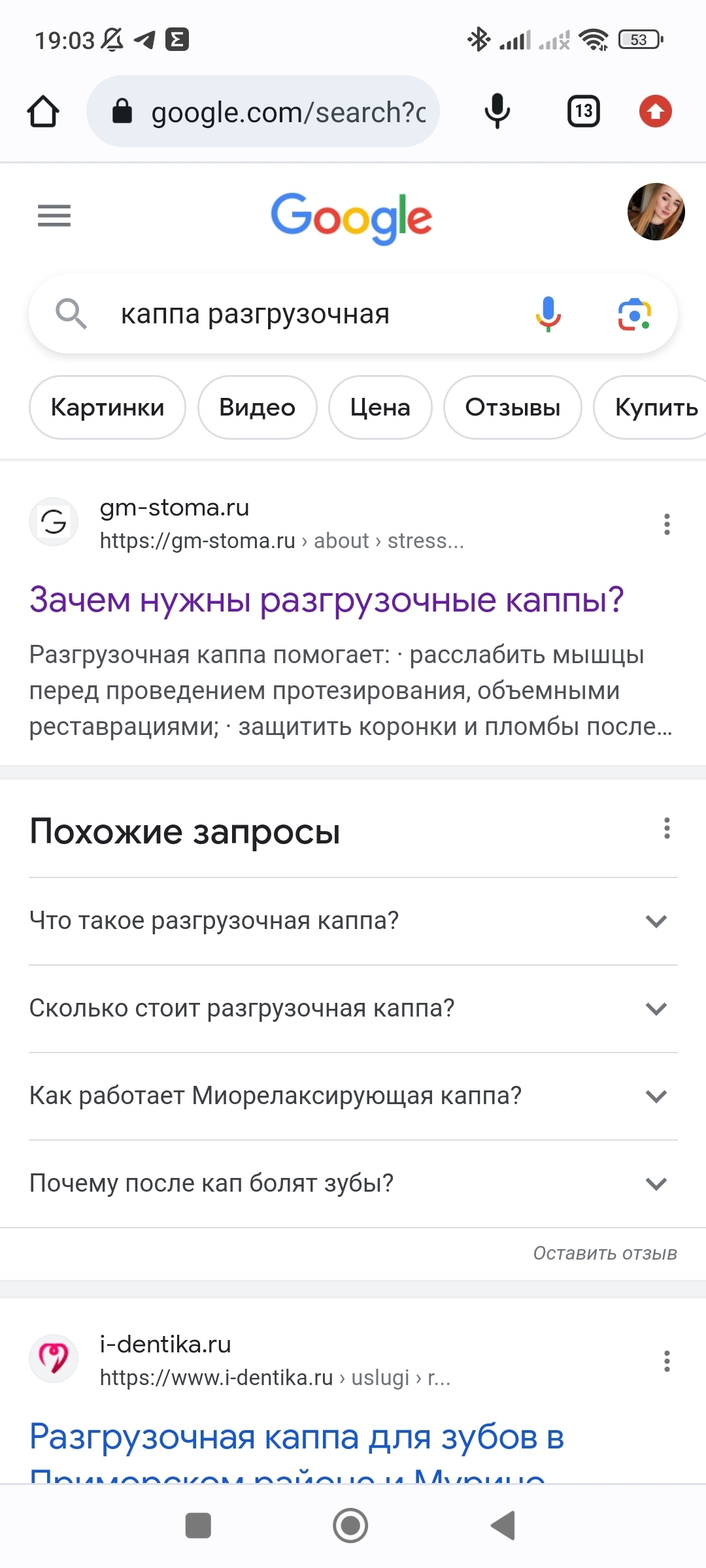Expand "Что такое разгрузочная каппа?"
The image size is (706, 1568).
tap(353, 921)
